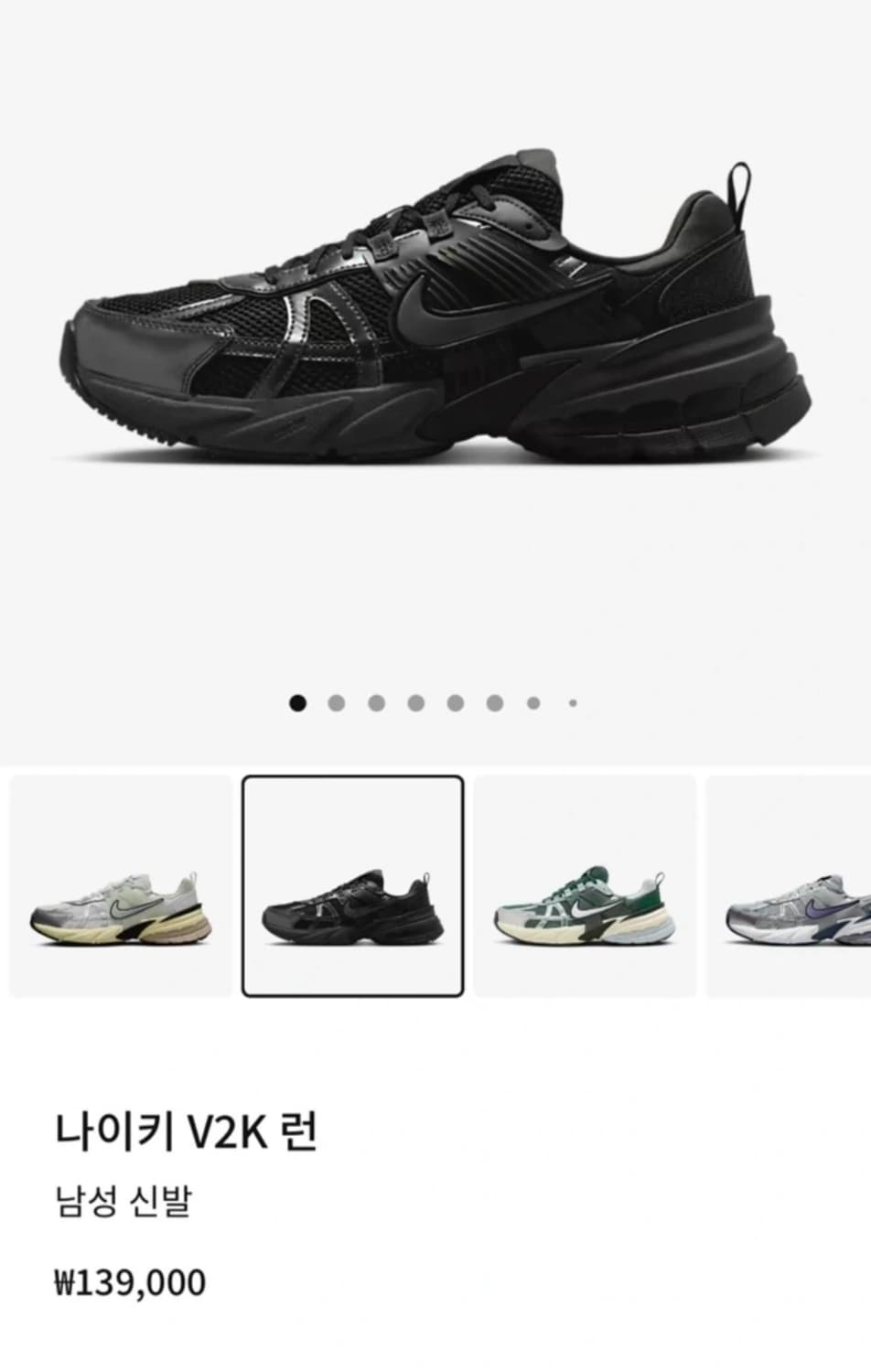Click the sixth slideshow dot
This screenshot has width=871, height=1372.
click(x=494, y=702)
